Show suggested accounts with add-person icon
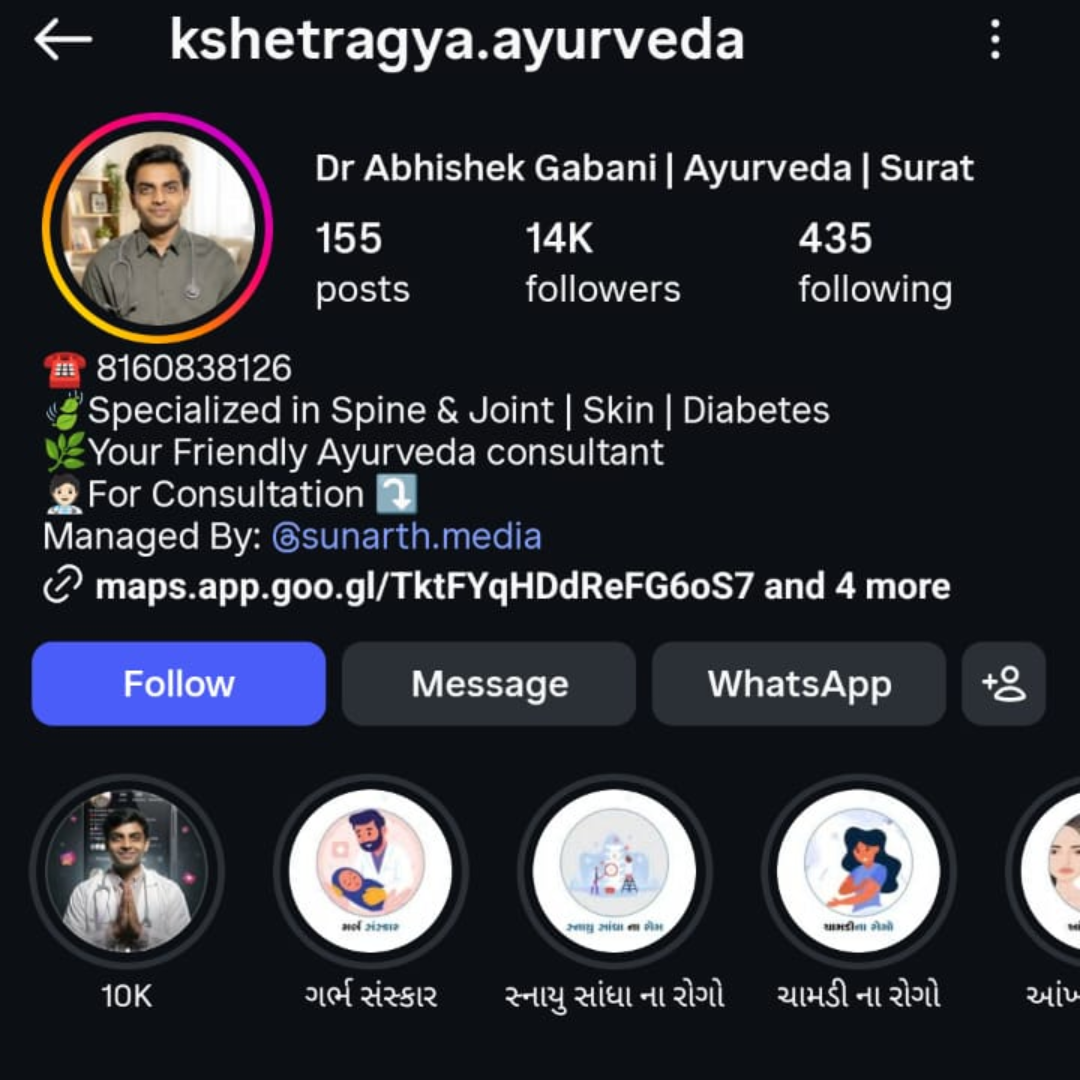 coord(1003,684)
